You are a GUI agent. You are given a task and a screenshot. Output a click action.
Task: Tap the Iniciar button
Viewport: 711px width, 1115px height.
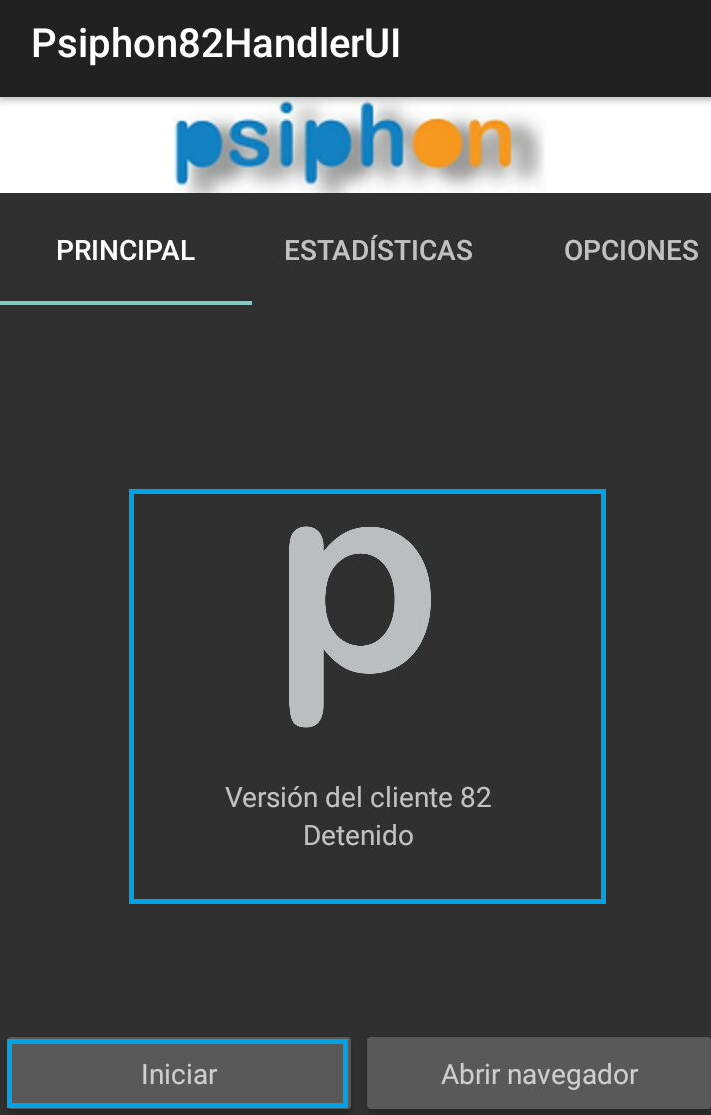coord(179,1074)
